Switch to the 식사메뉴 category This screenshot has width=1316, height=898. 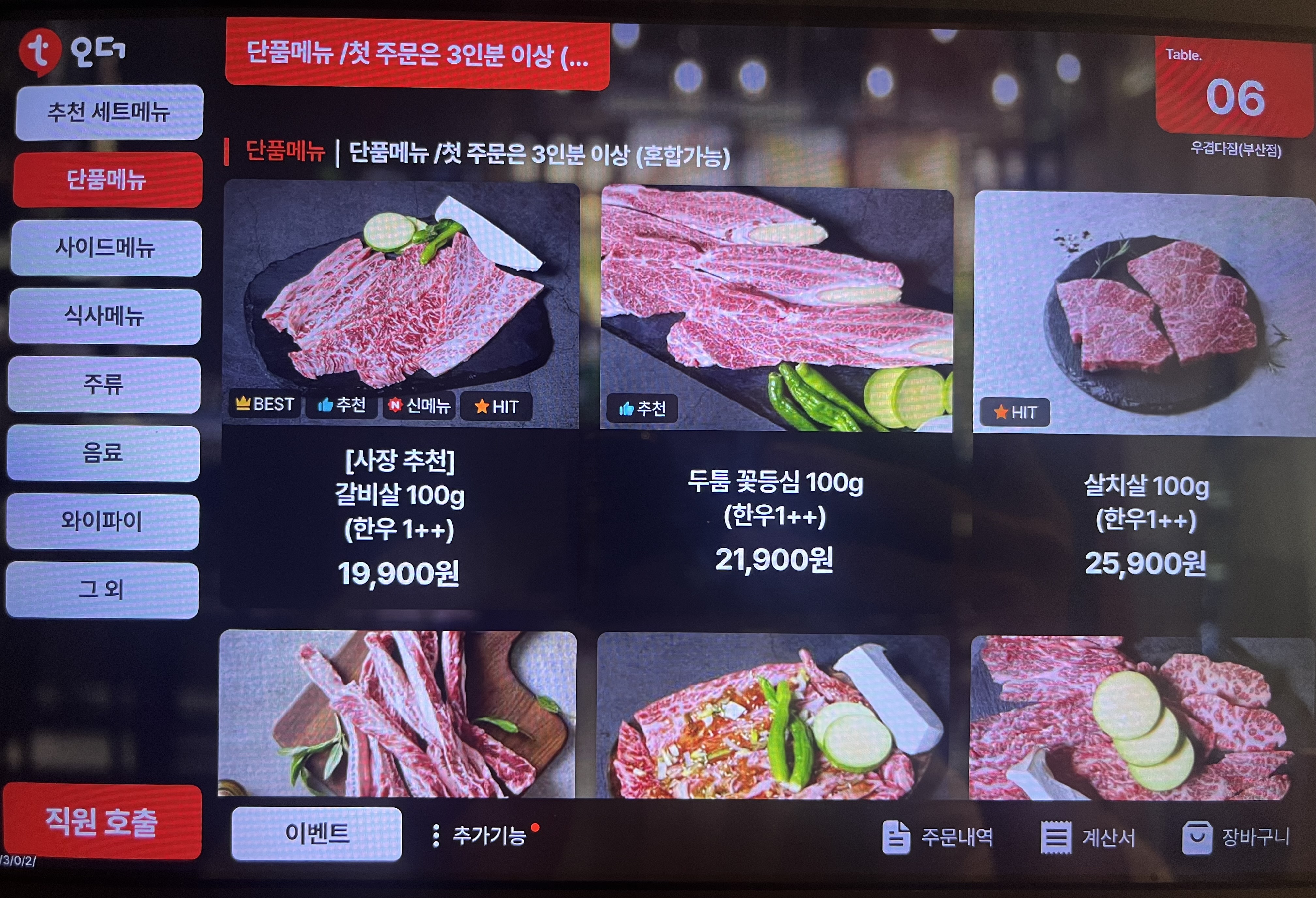coord(105,316)
